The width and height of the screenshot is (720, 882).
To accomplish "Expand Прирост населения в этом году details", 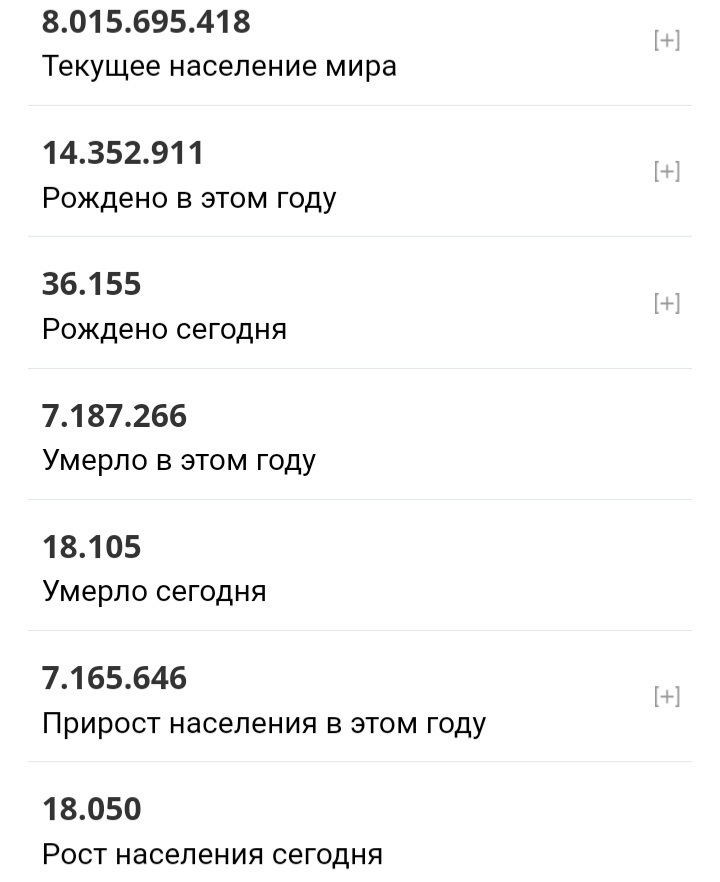I will (x=667, y=696).
